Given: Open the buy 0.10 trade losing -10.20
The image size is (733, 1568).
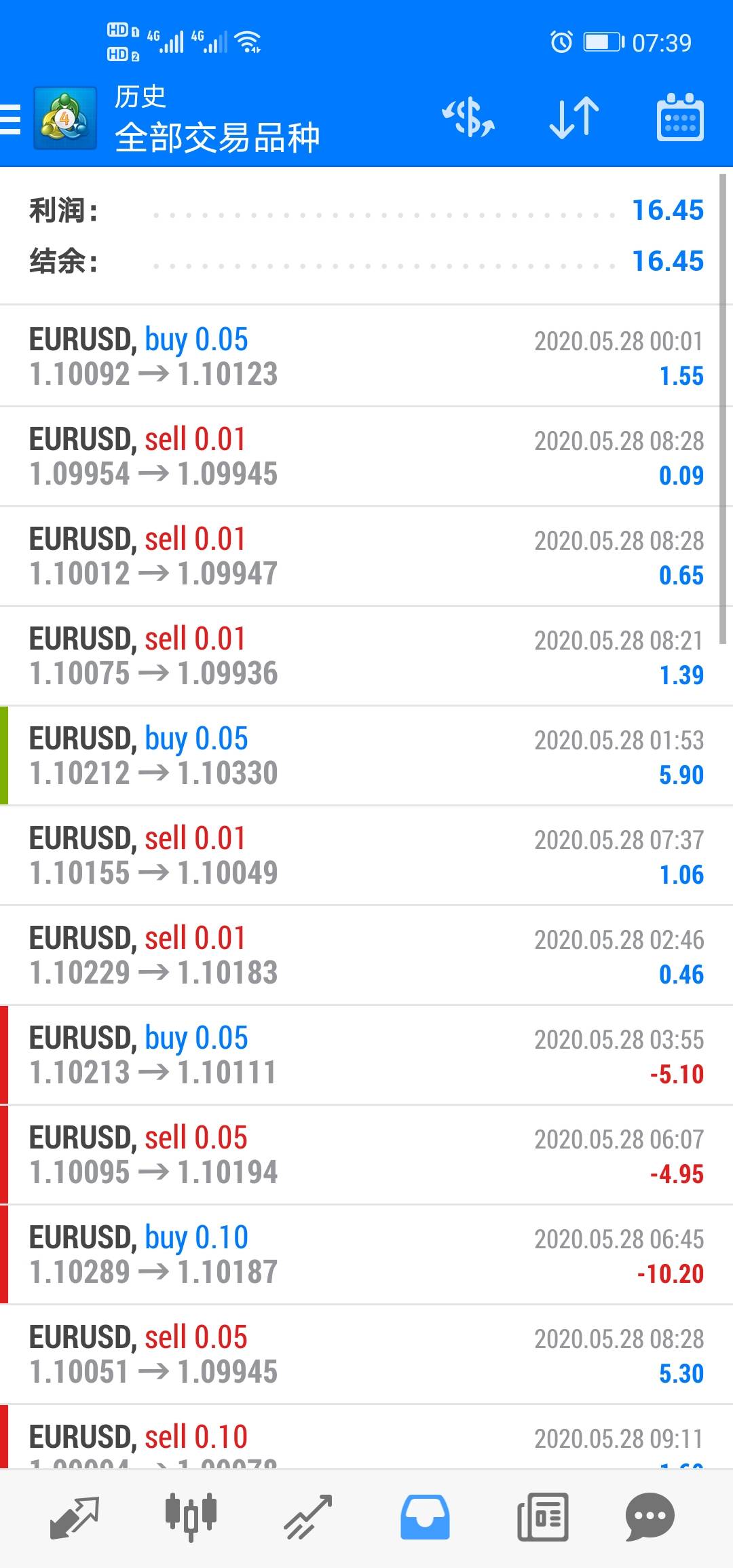Looking at the screenshot, I should pyautogui.click(x=366, y=1254).
